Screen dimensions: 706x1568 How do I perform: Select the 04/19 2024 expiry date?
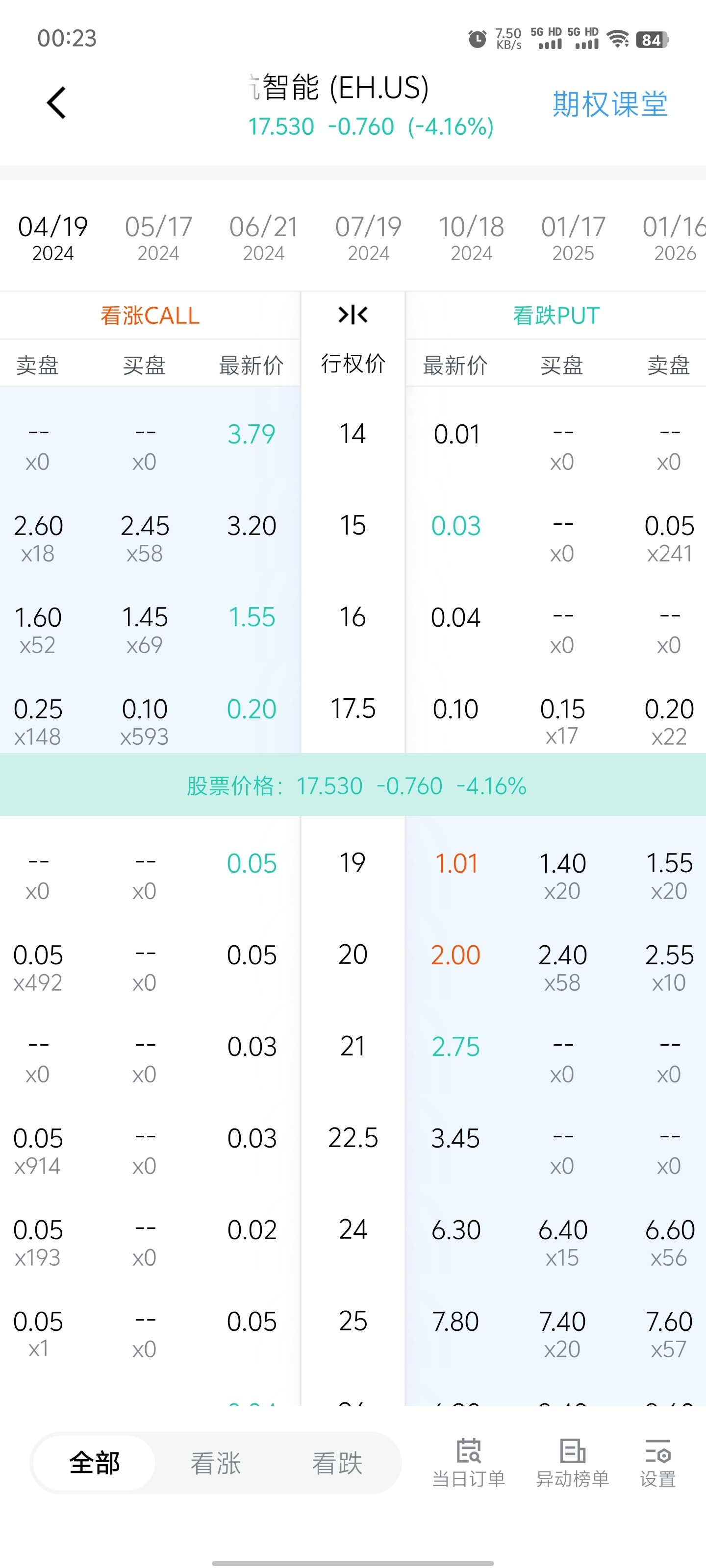pos(53,237)
